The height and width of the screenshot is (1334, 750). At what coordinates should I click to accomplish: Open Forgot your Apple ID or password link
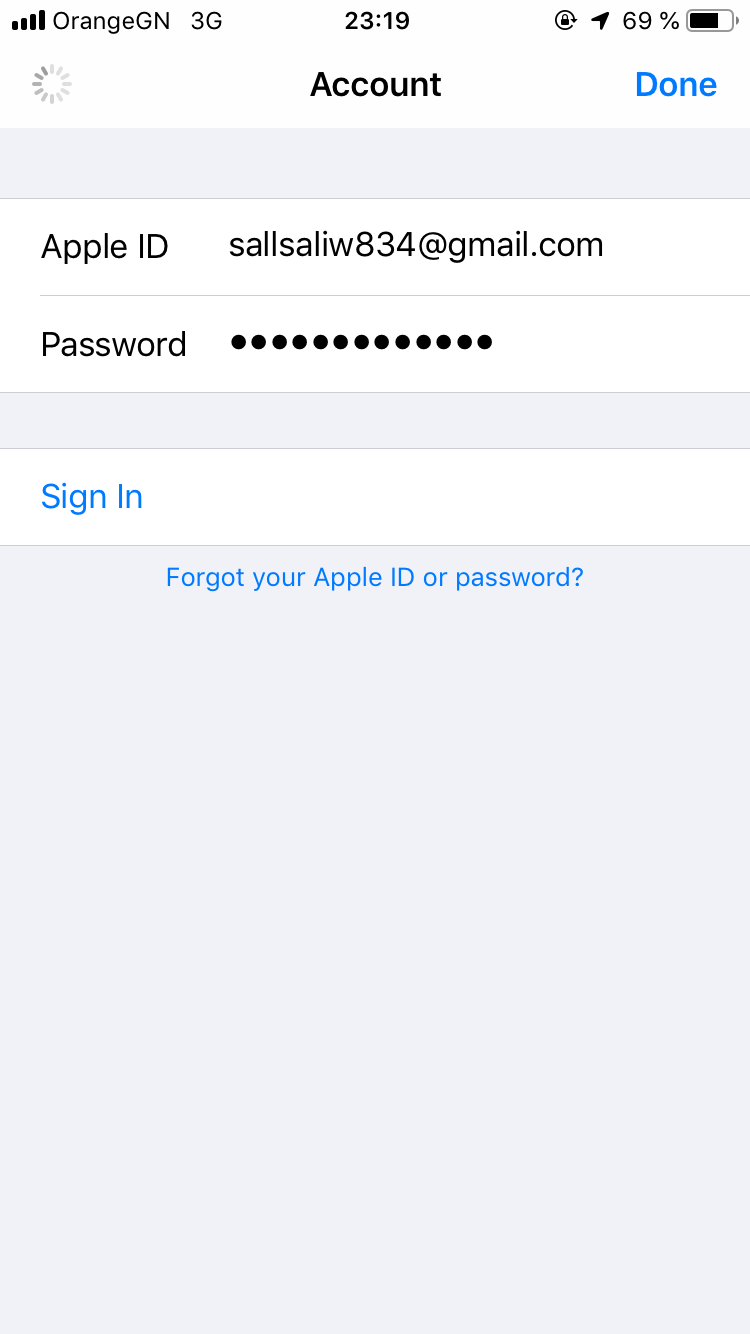375,577
